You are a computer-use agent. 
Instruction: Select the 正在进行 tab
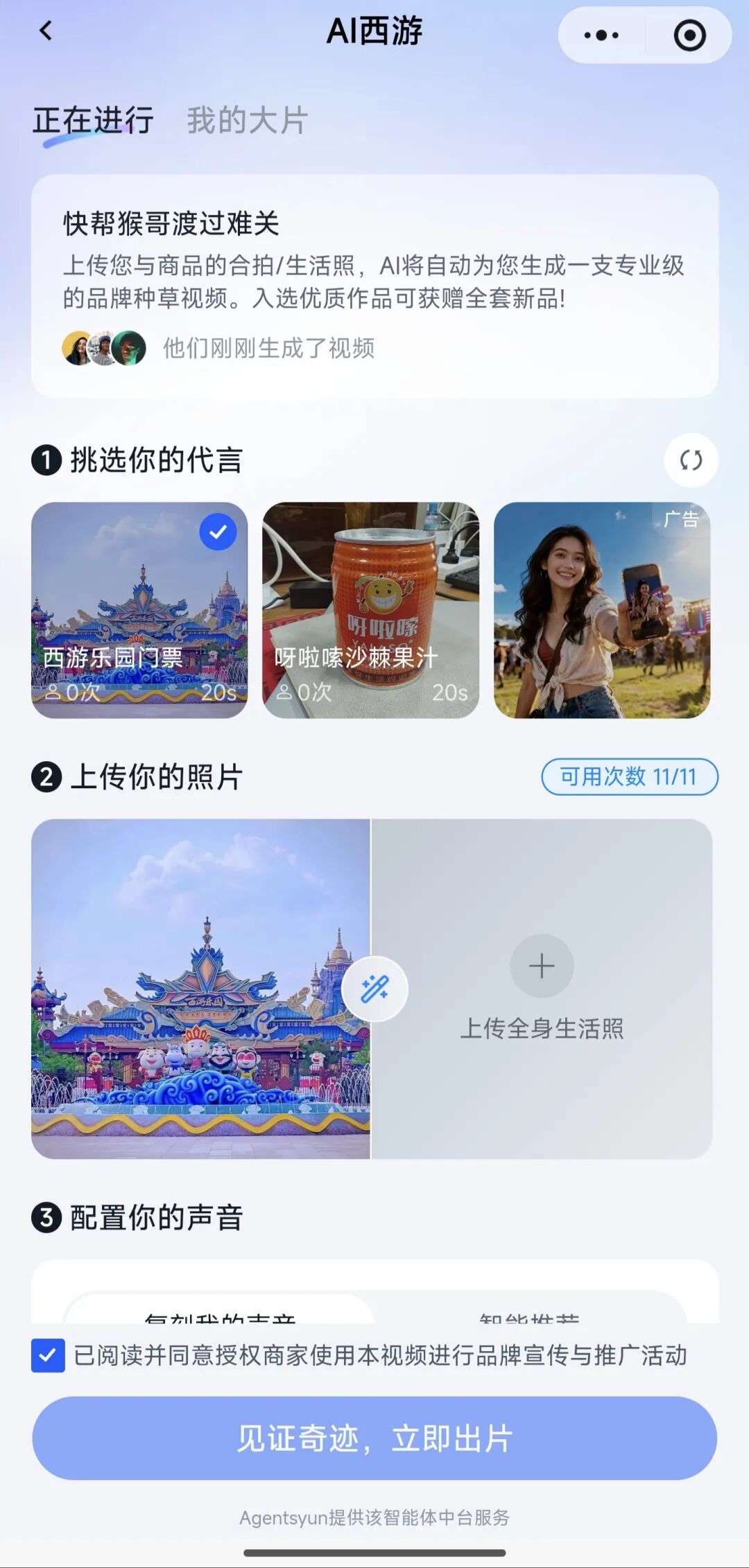[x=93, y=121]
